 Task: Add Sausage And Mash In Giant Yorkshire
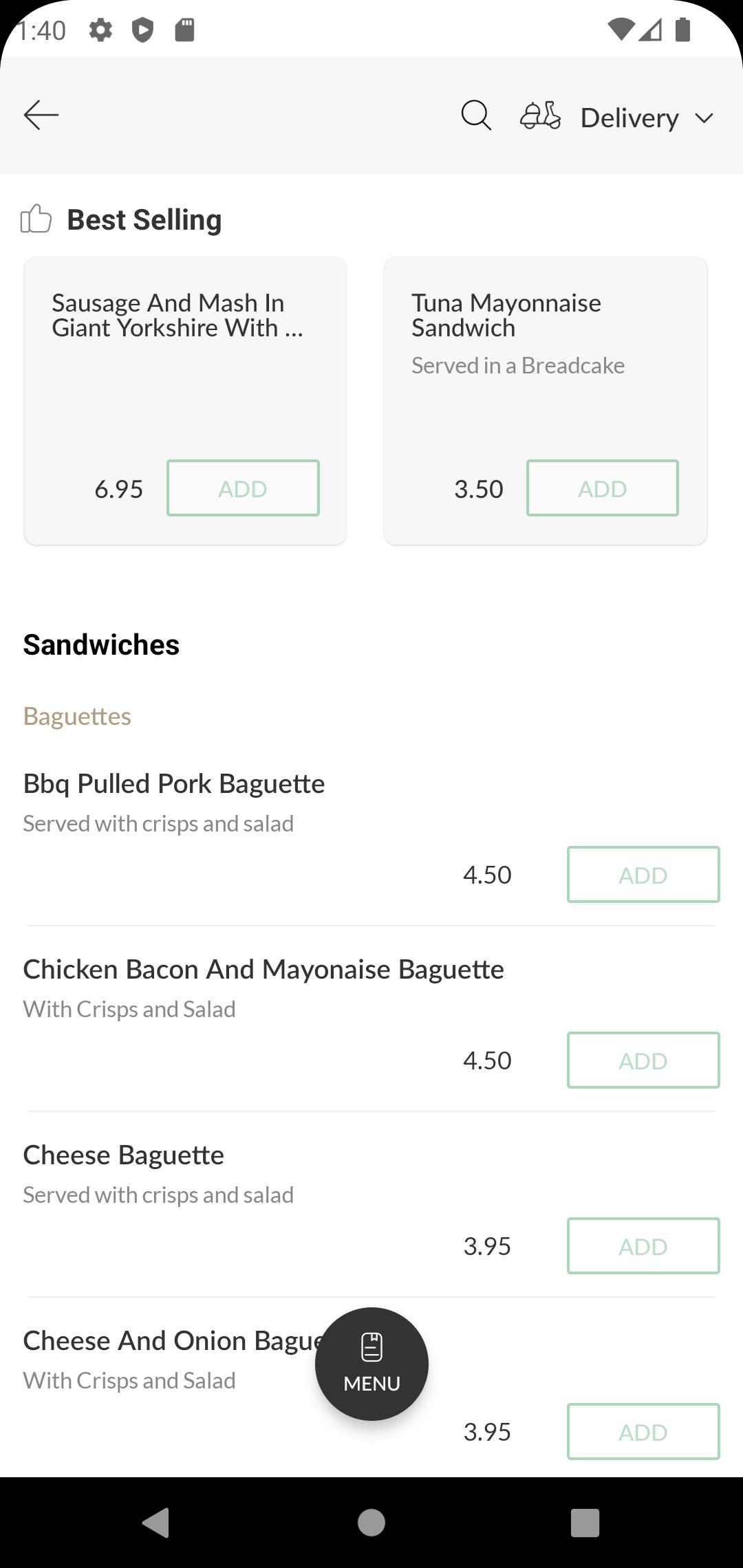pos(243,488)
